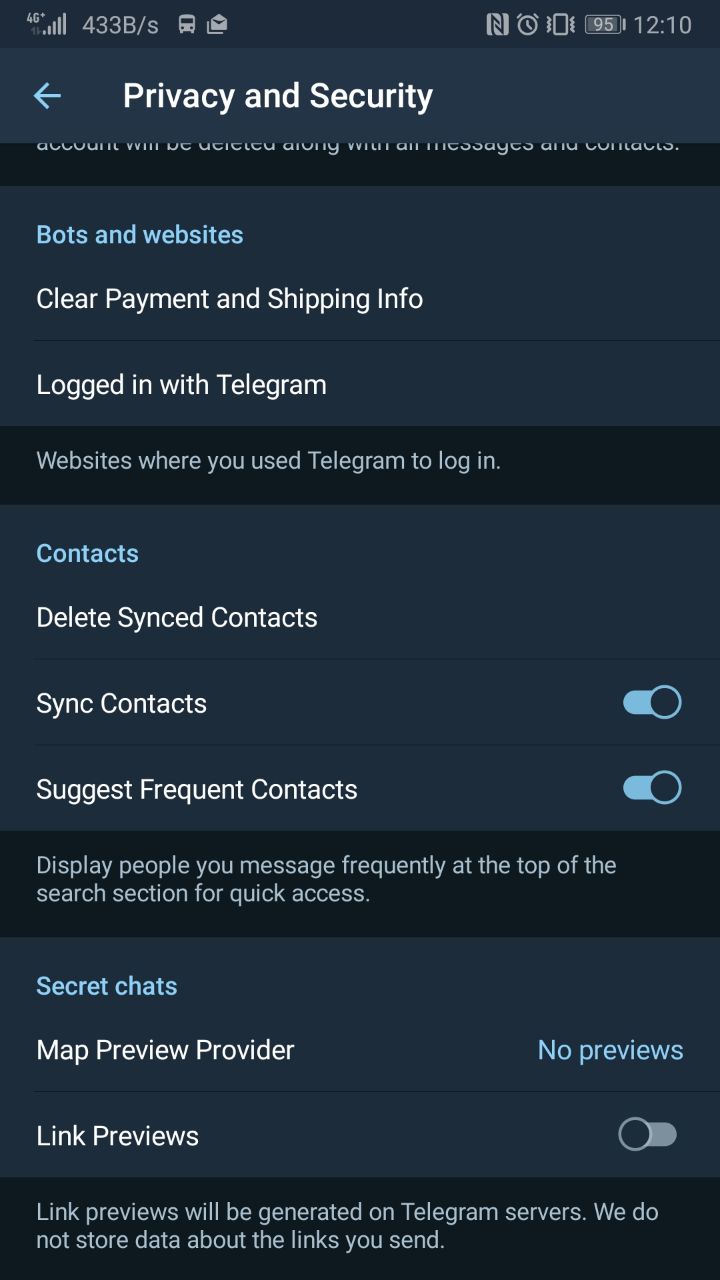Viewport: 720px width, 1280px height.
Task: Turn off Sync Contacts
Action: (x=651, y=703)
